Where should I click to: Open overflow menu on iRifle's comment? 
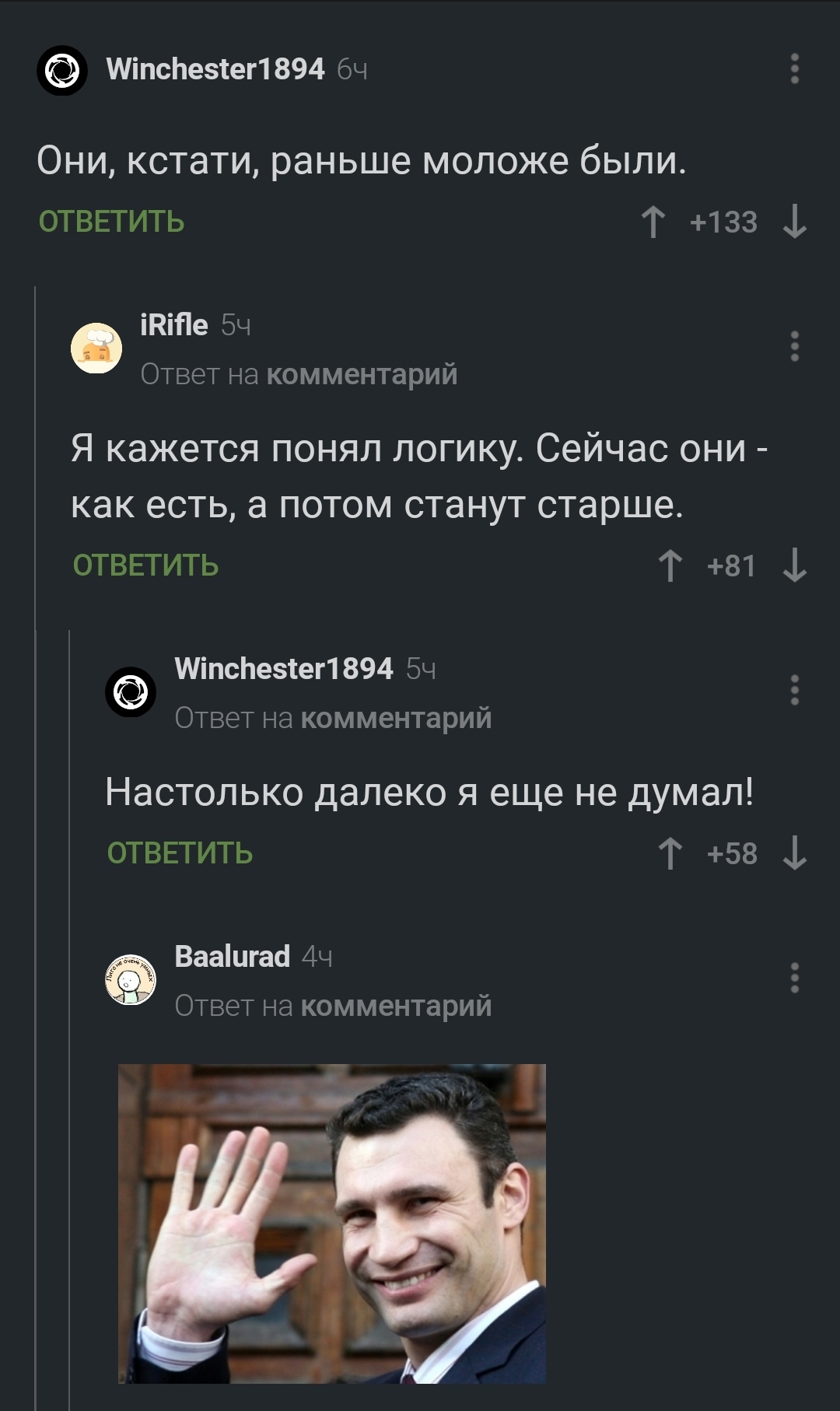coord(794,346)
